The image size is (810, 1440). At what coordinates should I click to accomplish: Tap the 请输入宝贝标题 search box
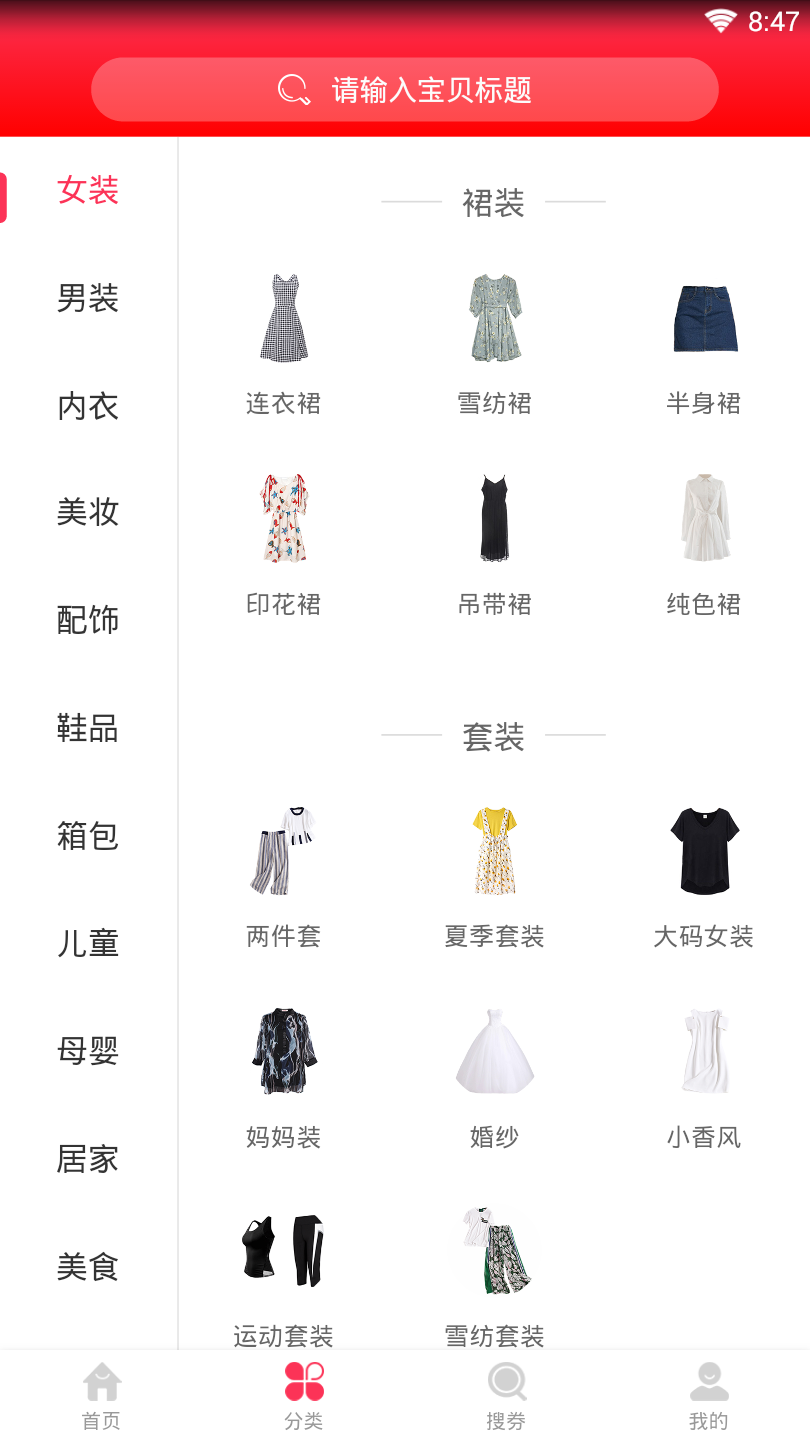tap(405, 90)
